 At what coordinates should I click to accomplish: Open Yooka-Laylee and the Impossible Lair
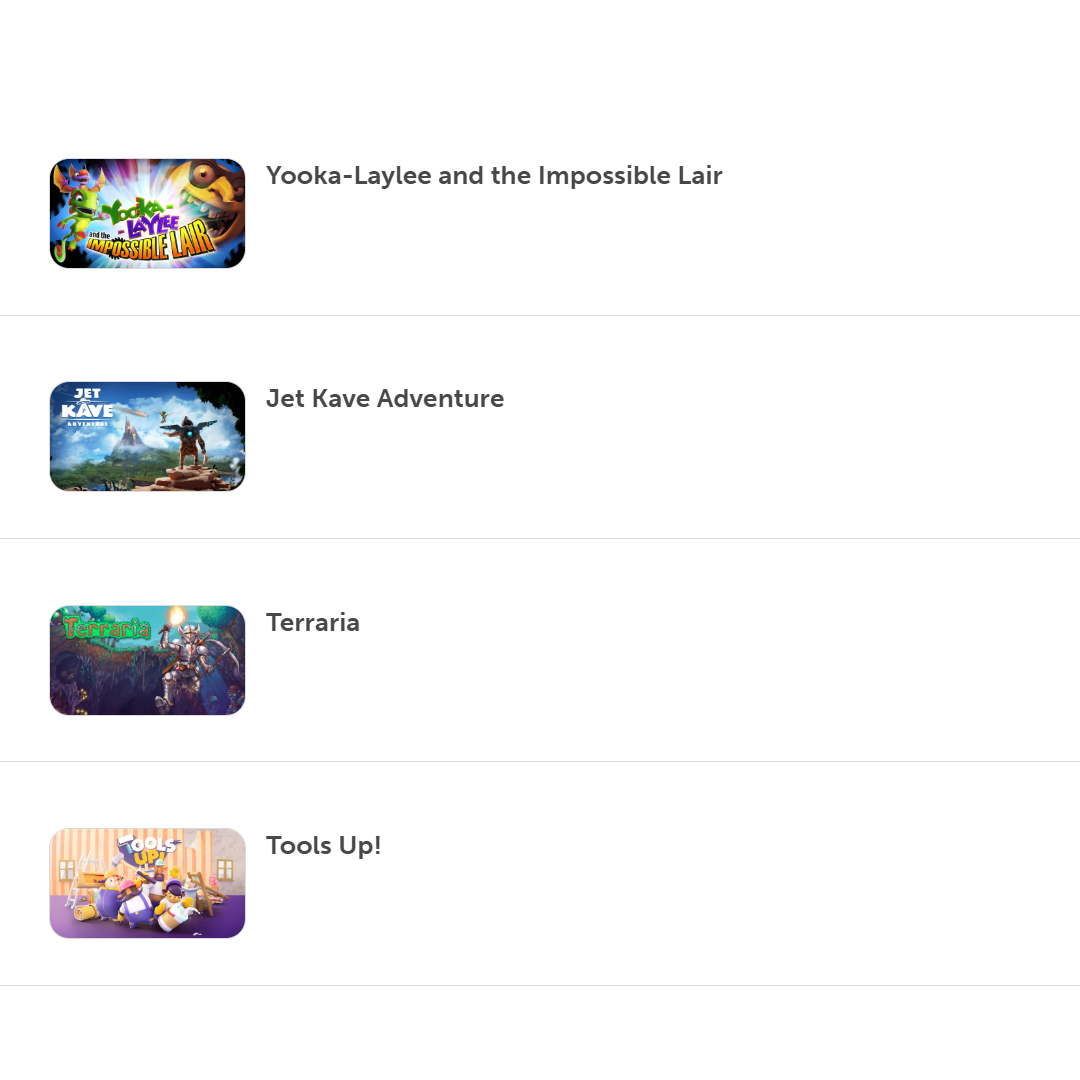pos(493,176)
